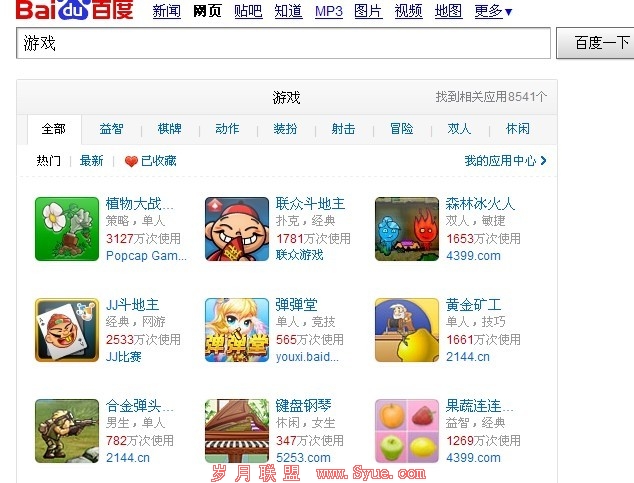Switch to the 益智 category tab
634x483 pixels.
(111, 129)
